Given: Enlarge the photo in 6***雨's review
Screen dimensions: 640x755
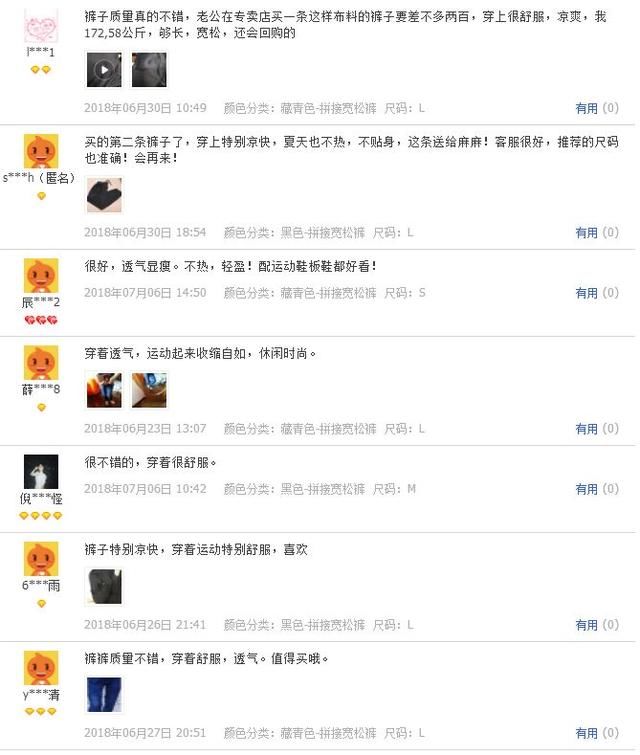Looking at the screenshot, I should pos(104,586).
